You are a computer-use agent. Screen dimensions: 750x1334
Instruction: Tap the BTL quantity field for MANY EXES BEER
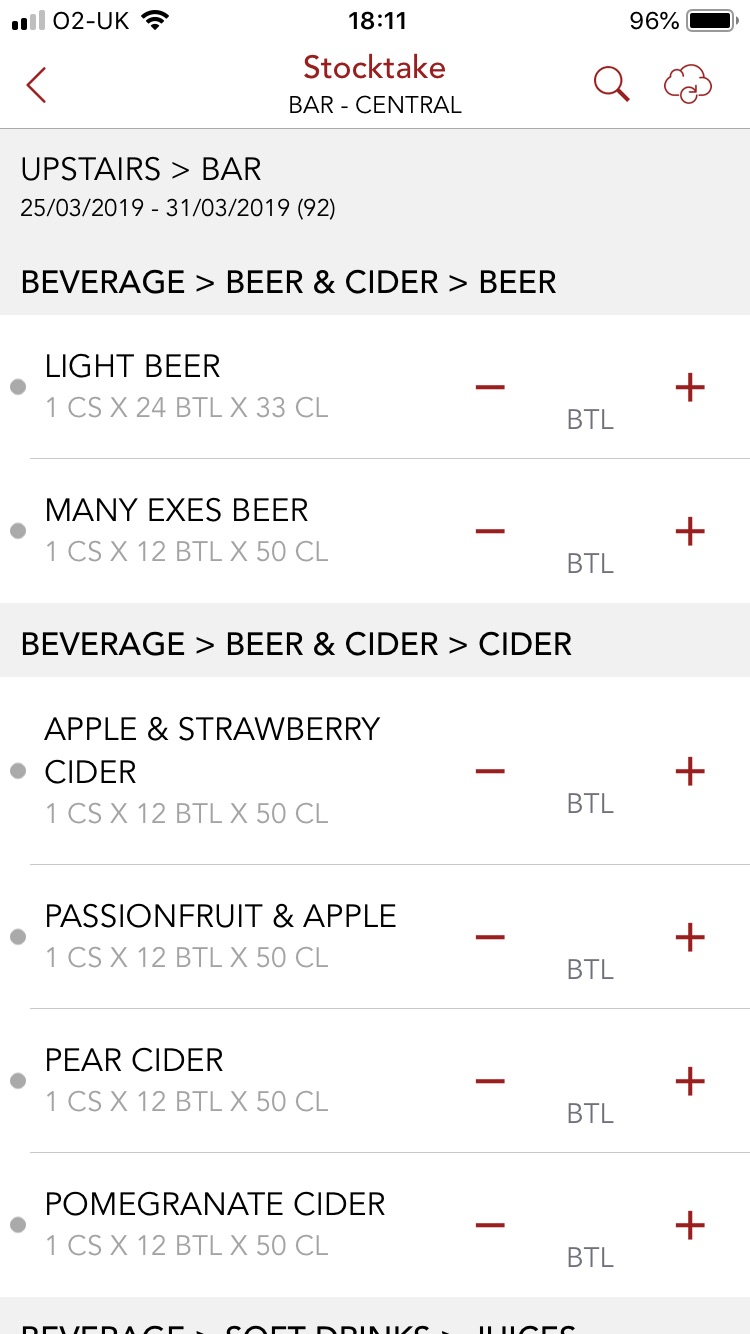pyautogui.click(x=590, y=562)
